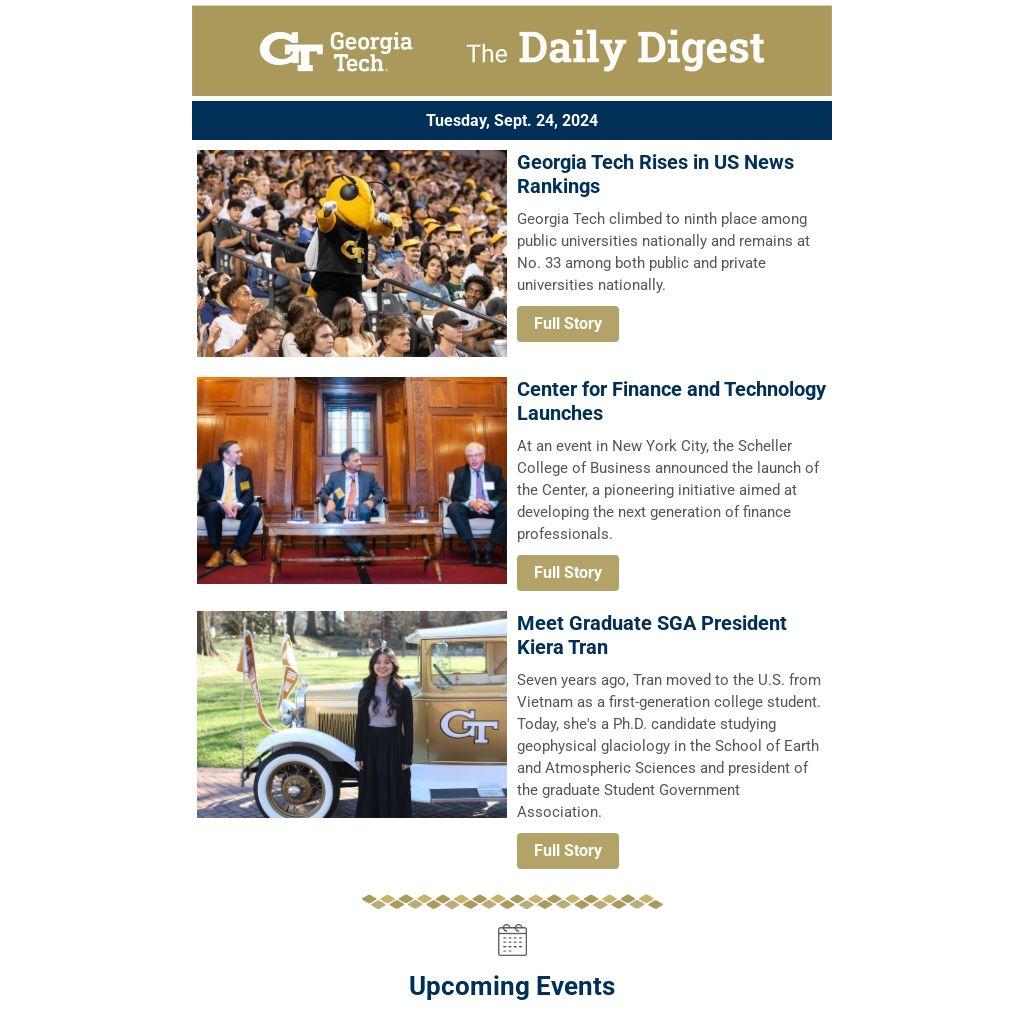Tap the Kiera Tran photo with Ramblin' Wreck
Viewport: 1024px width, 1024px height.
click(351, 714)
